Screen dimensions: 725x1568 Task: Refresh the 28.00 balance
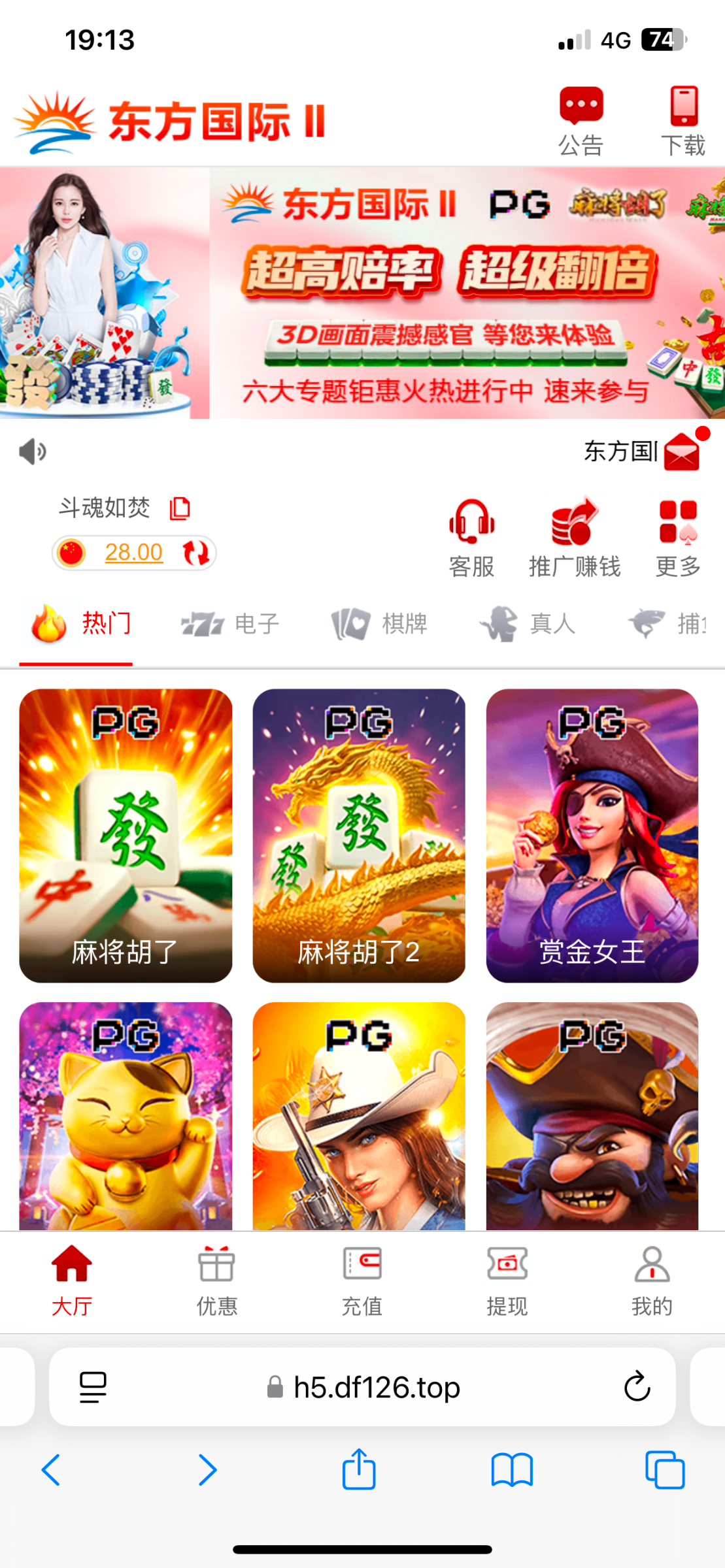(195, 553)
